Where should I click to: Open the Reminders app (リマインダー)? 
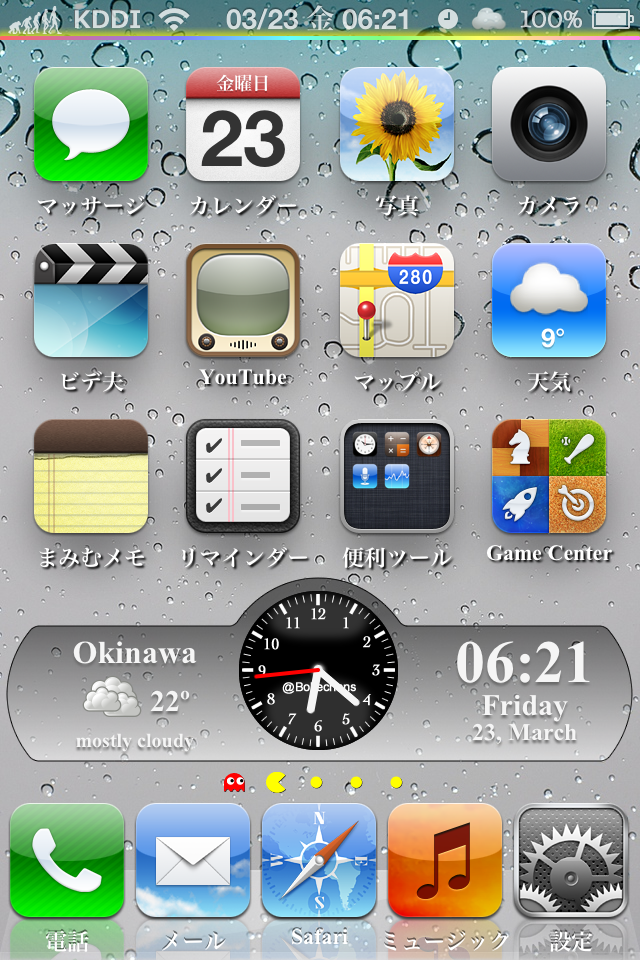pyautogui.click(x=243, y=477)
